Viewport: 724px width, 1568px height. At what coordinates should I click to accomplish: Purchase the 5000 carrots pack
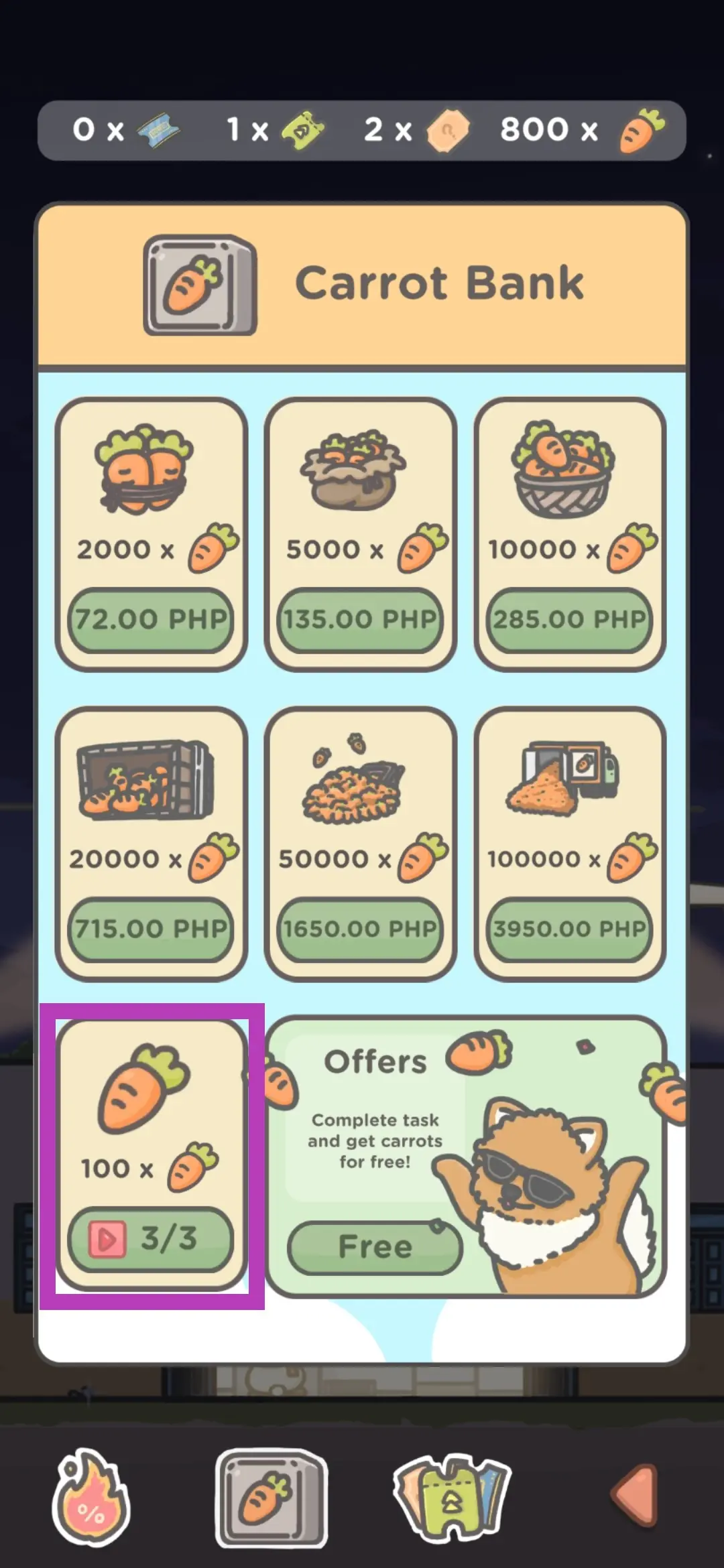click(x=360, y=619)
